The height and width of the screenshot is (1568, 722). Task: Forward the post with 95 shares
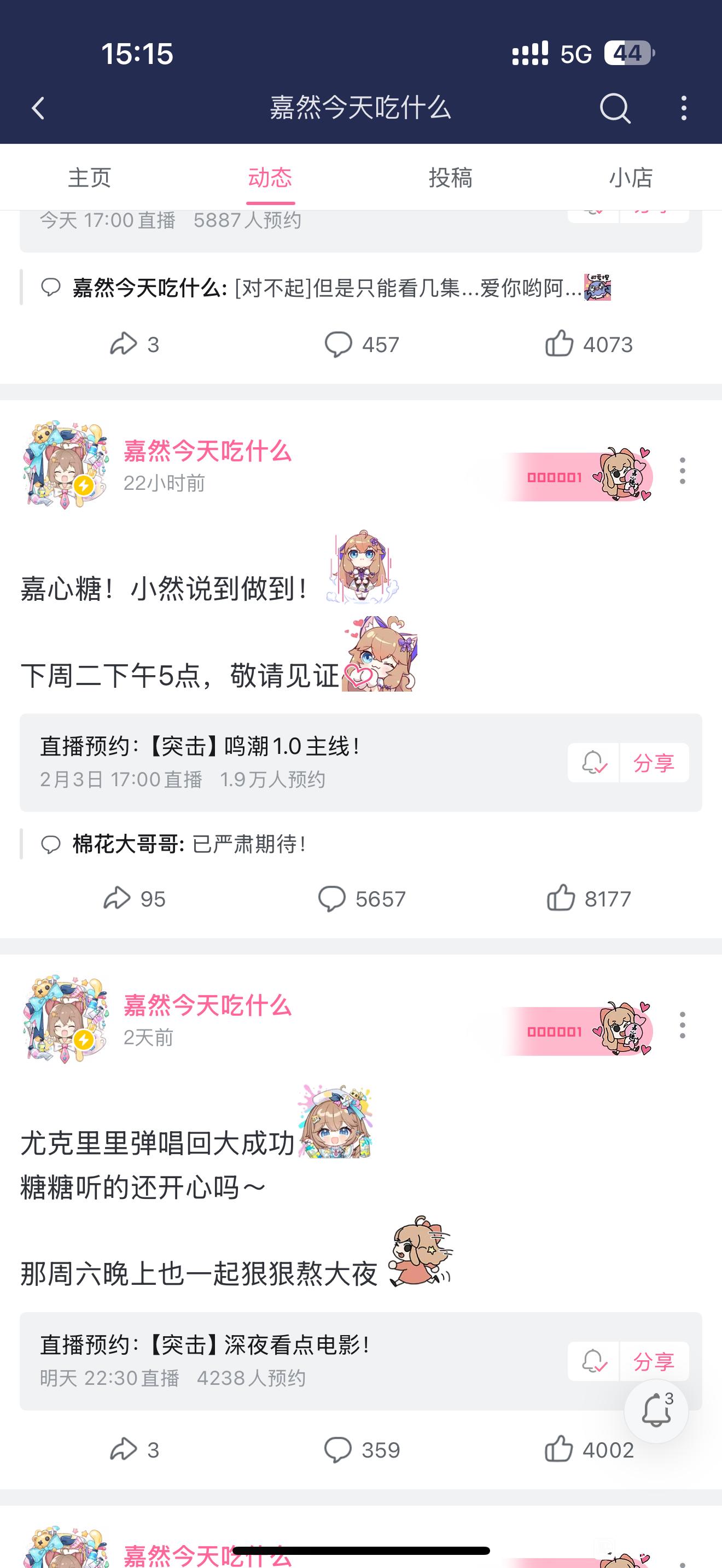134,898
